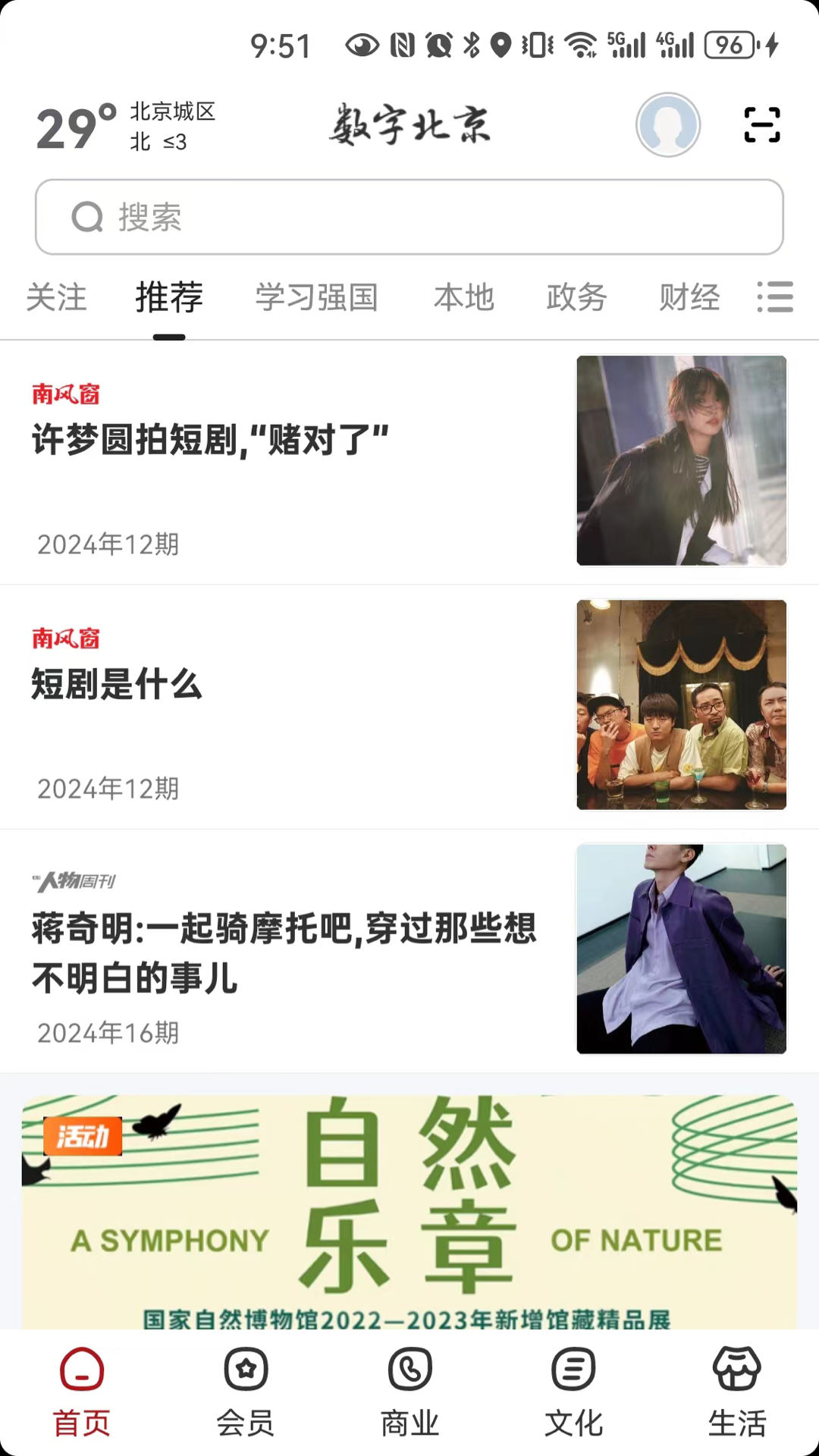The height and width of the screenshot is (1456, 819).
Task: Tap the profile avatar icon
Action: [668, 125]
